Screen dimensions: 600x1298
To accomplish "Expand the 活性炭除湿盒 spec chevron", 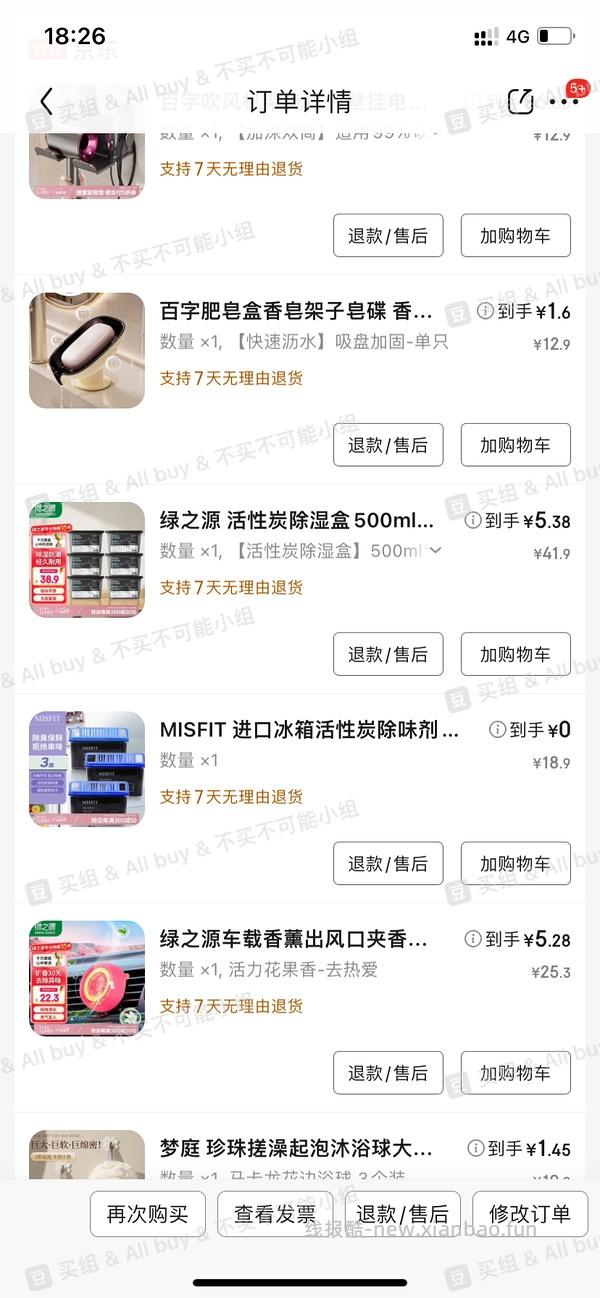I will click(435, 551).
